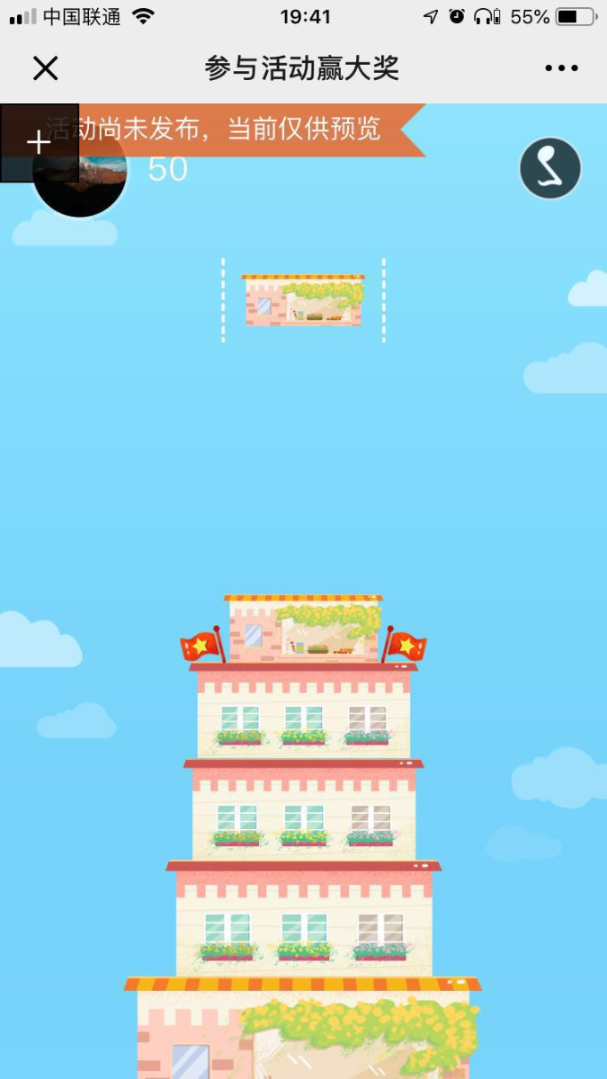Close the activity page

click(45, 68)
